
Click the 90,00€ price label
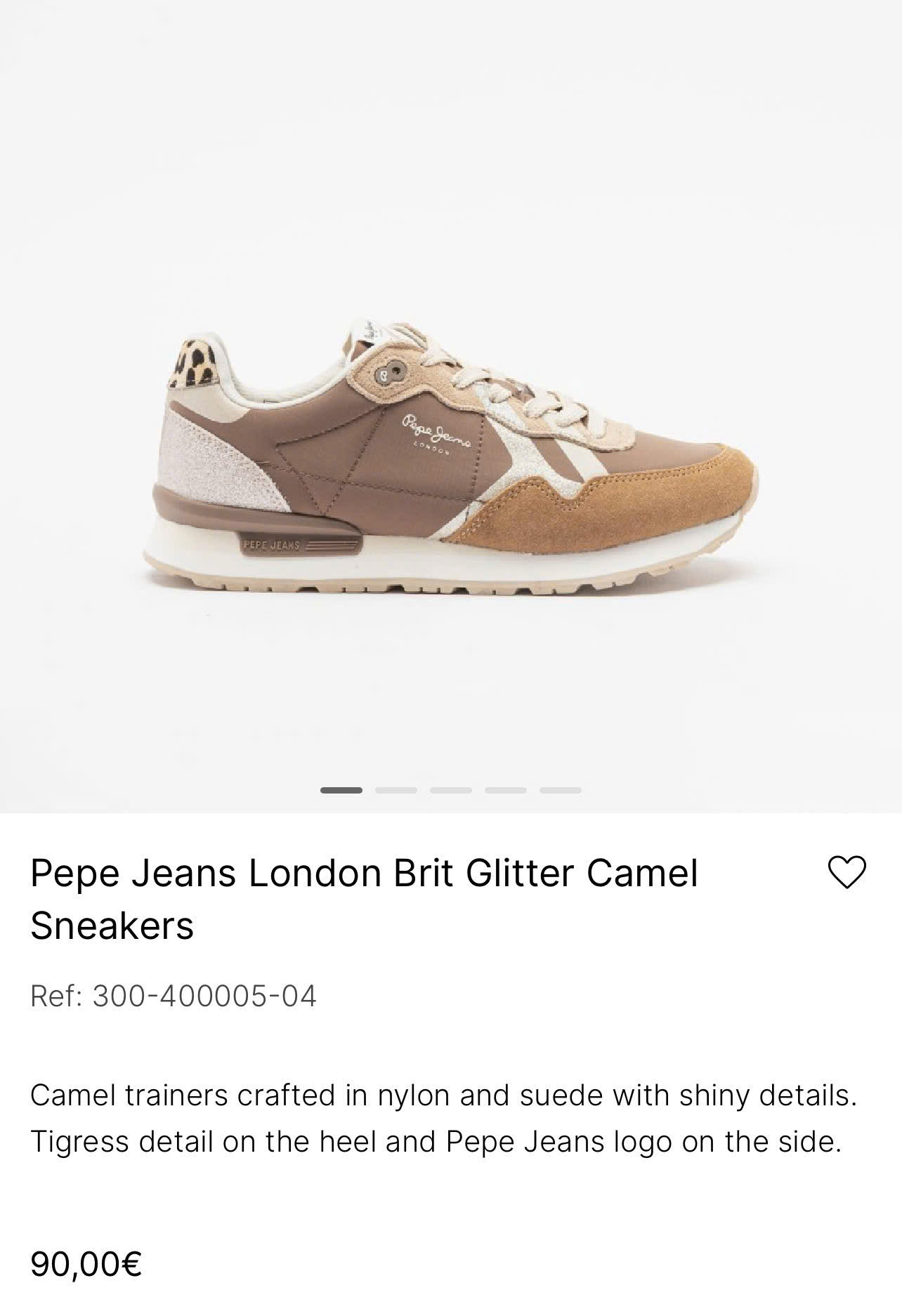pos(86,1261)
